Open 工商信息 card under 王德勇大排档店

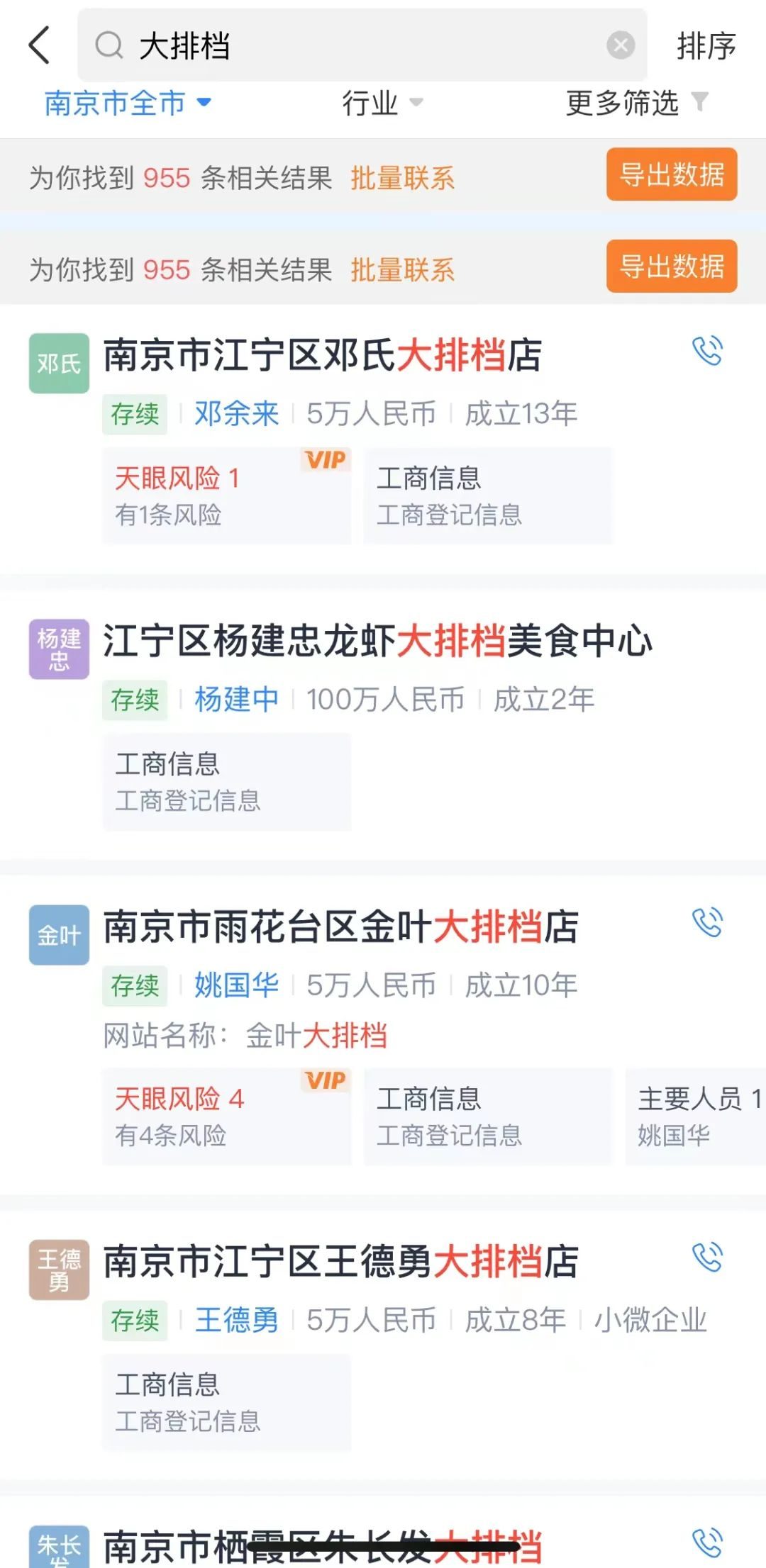tap(226, 1402)
